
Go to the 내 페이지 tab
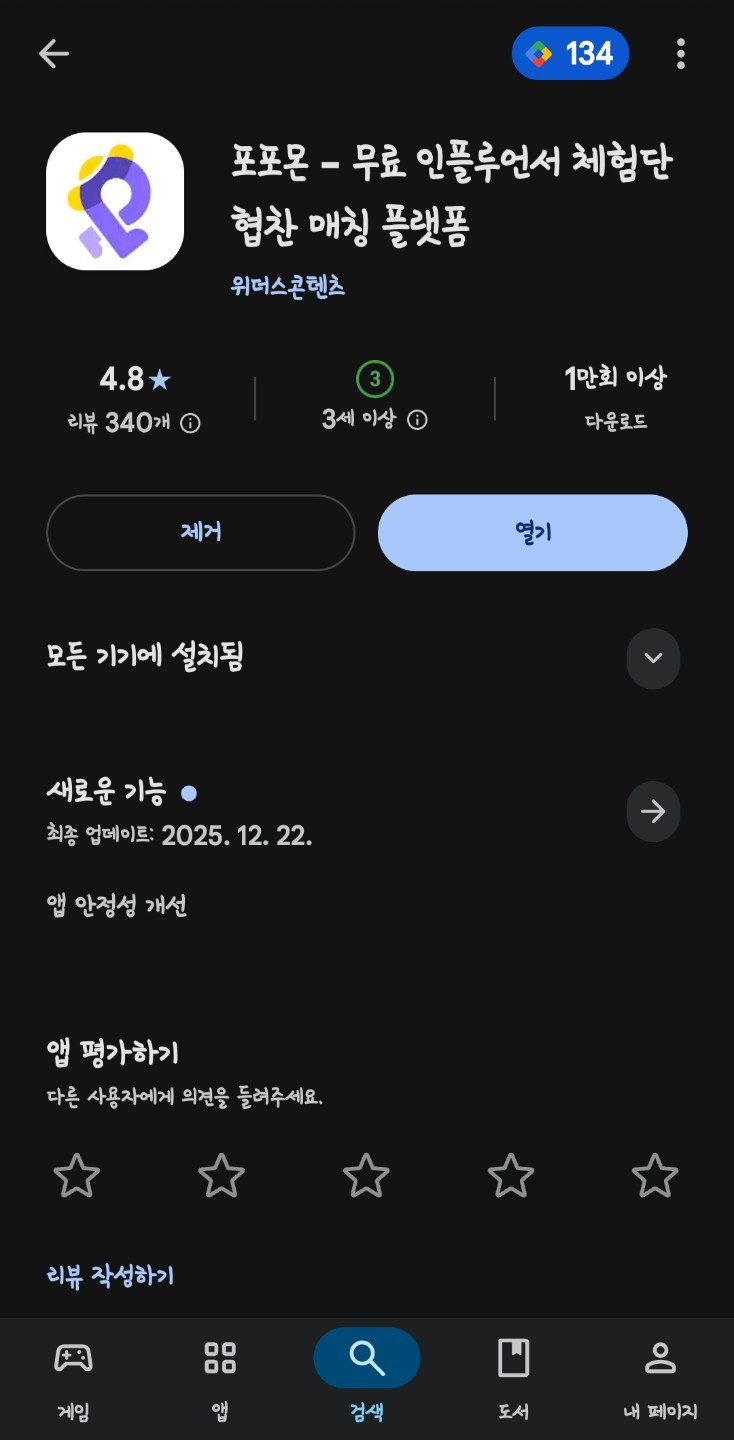660,1380
